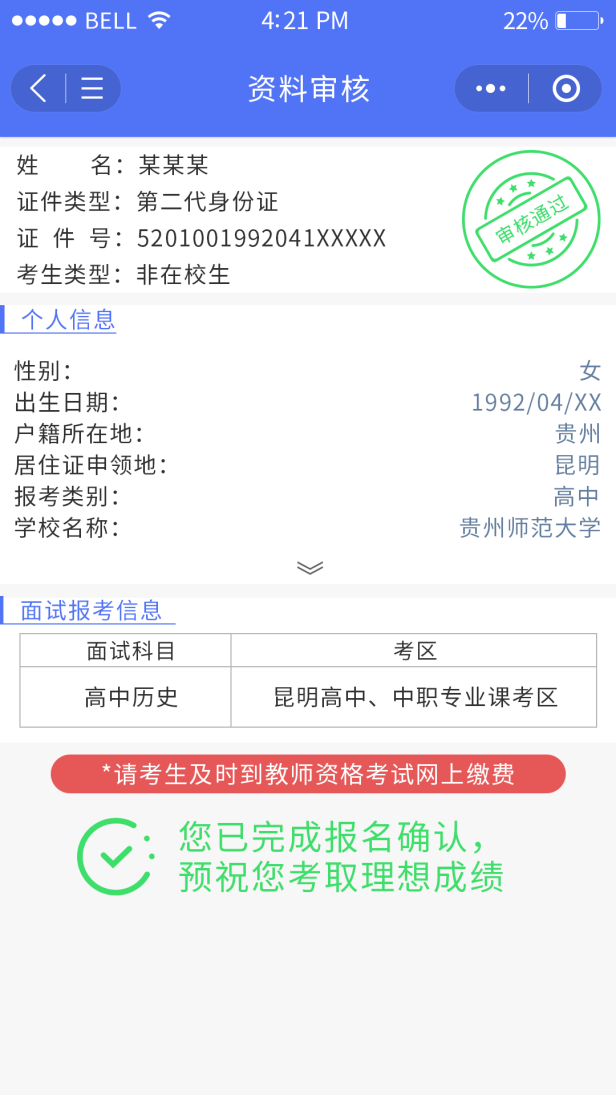Tap the online fee payment reminder button
Screen dimensions: 616x1095
pos(308,774)
